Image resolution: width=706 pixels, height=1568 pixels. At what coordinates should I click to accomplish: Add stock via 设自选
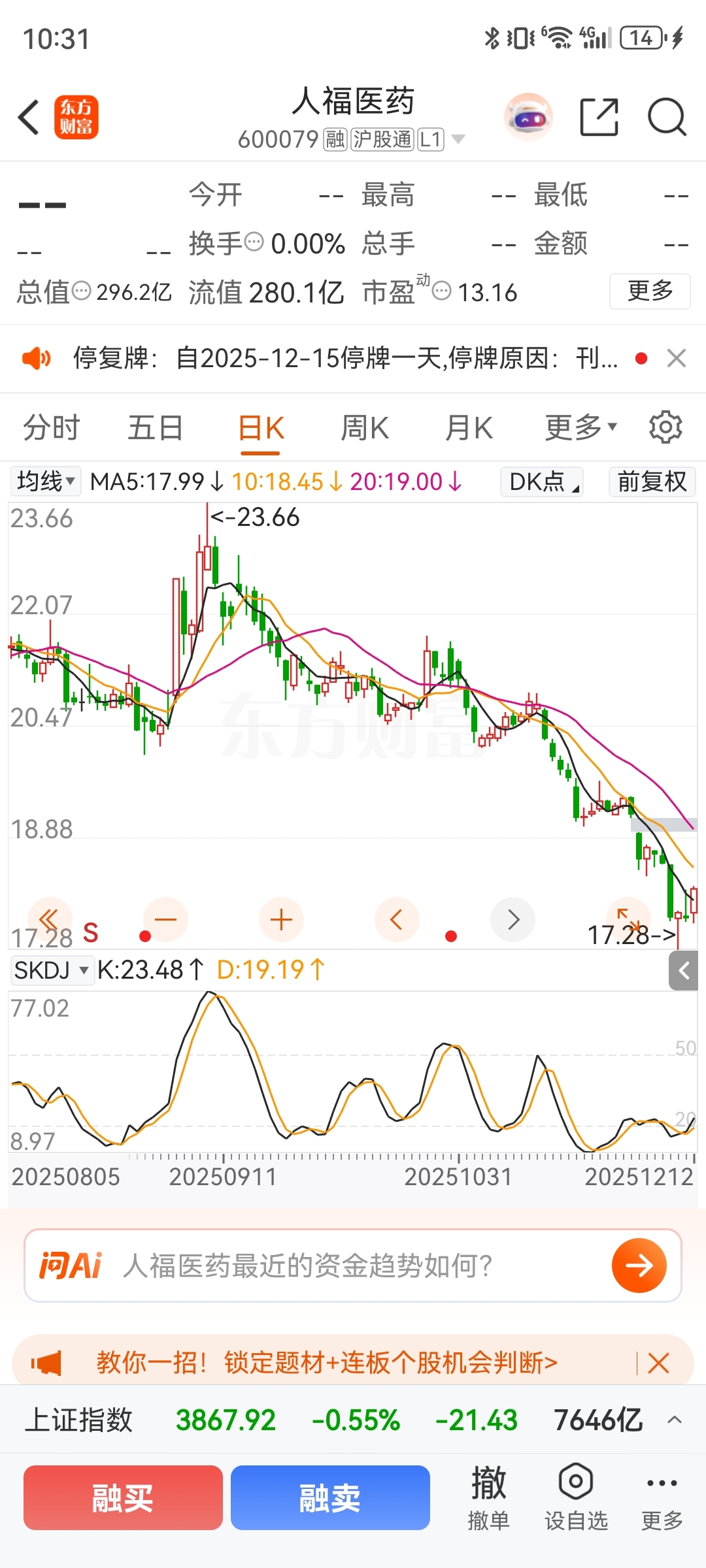tap(576, 1498)
